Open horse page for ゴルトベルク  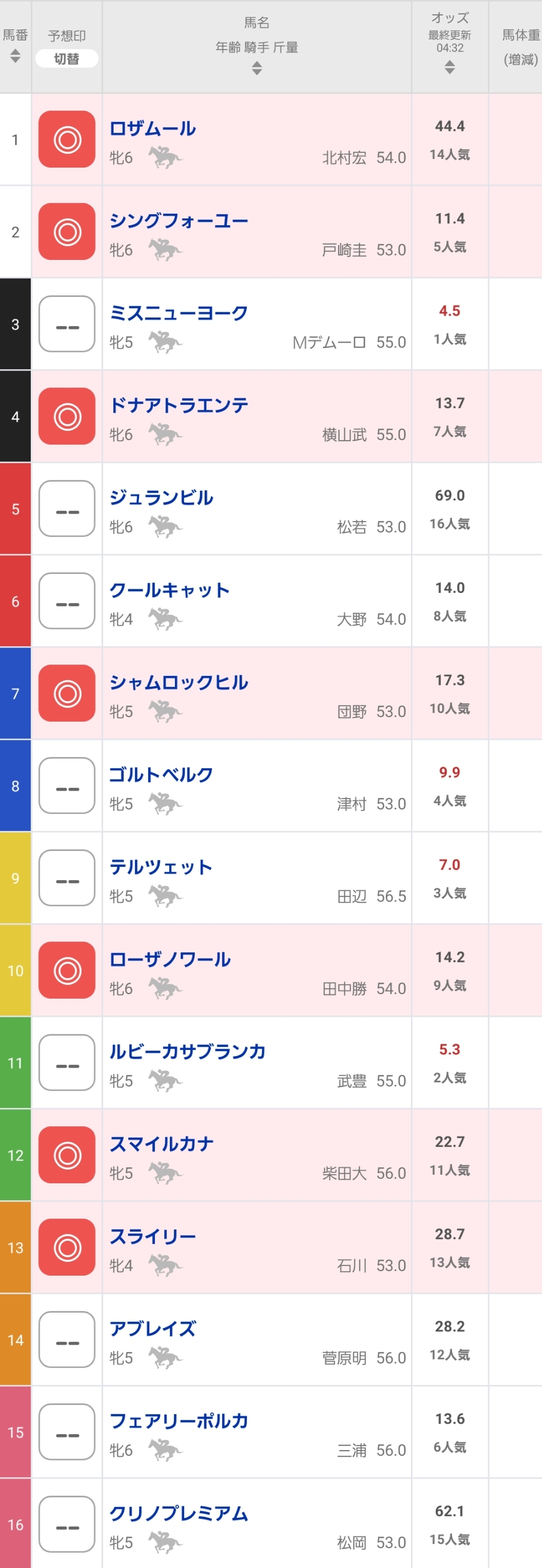click(x=161, y=774)
